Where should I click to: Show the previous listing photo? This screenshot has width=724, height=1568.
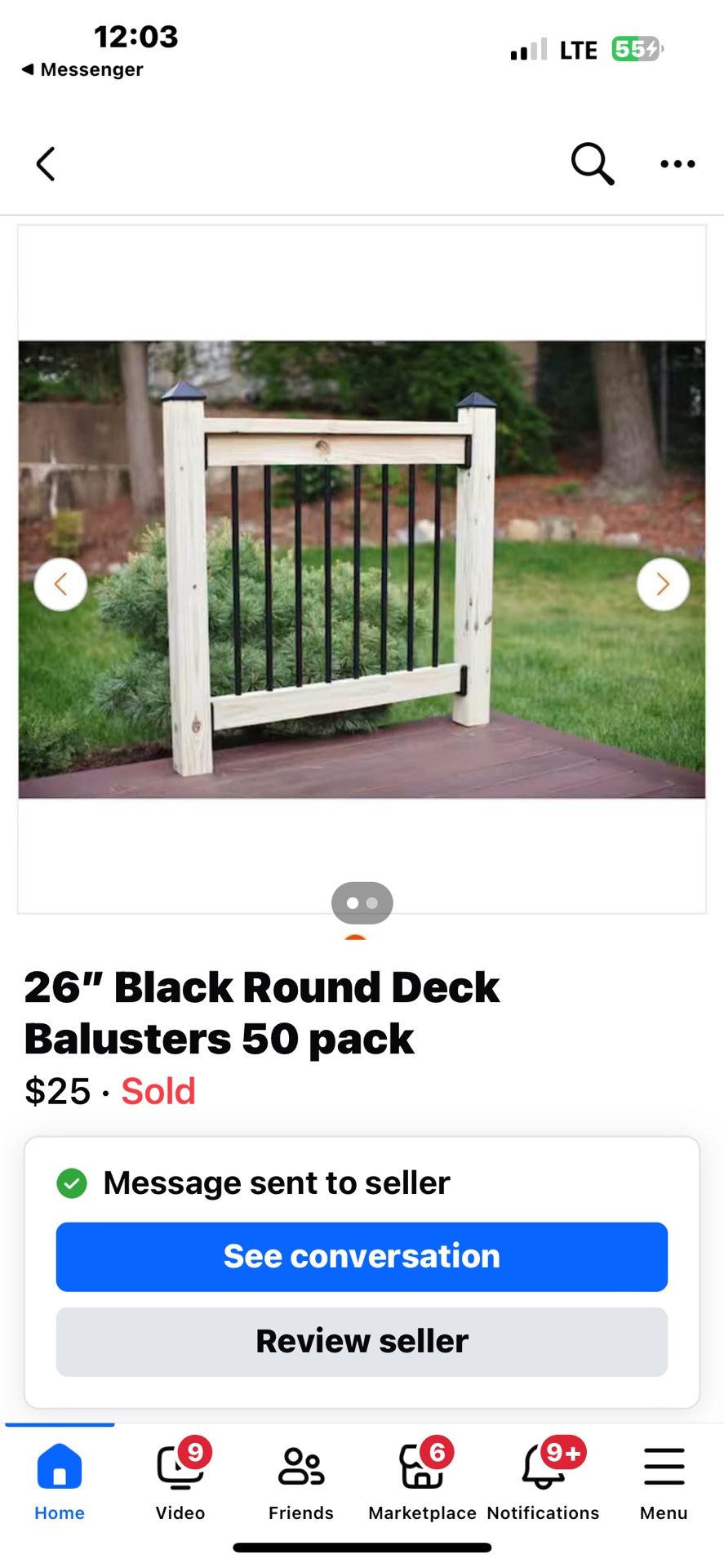(x=60, y=584)
